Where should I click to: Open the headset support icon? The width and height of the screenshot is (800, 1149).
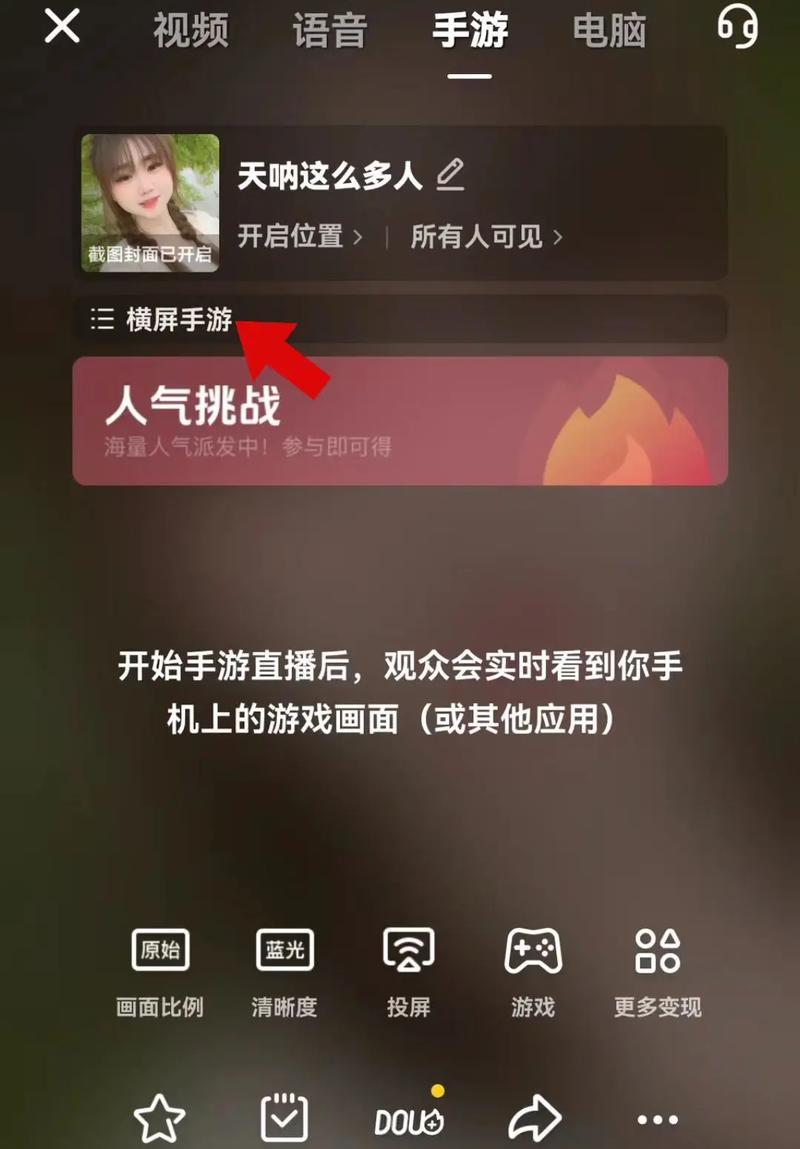pos(738,27)
